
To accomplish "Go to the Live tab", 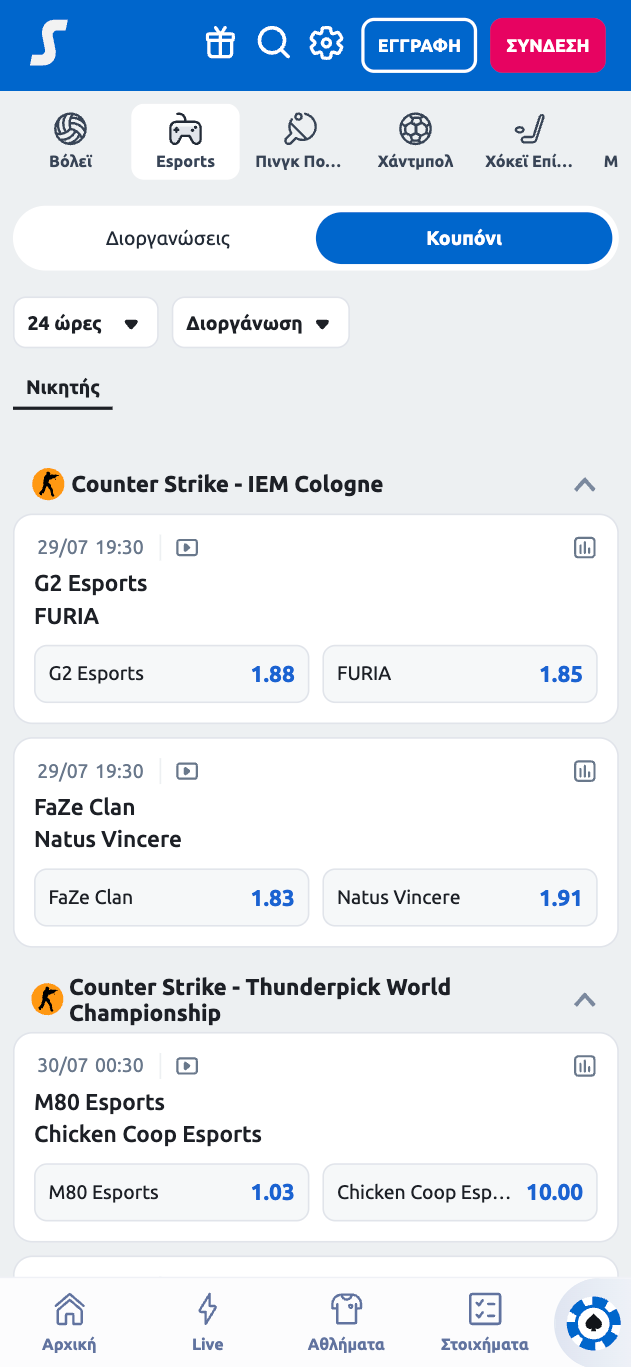I will tap(208, 1322).
